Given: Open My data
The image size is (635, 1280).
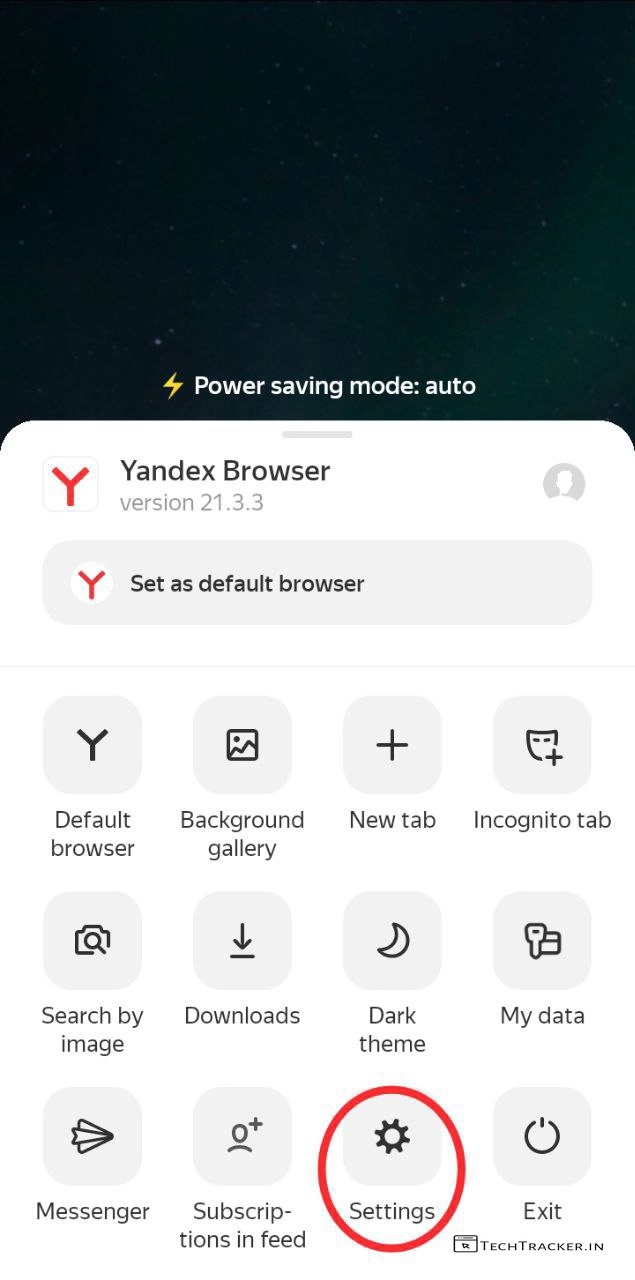Looking at the screenshot, I should coord(542,941).
